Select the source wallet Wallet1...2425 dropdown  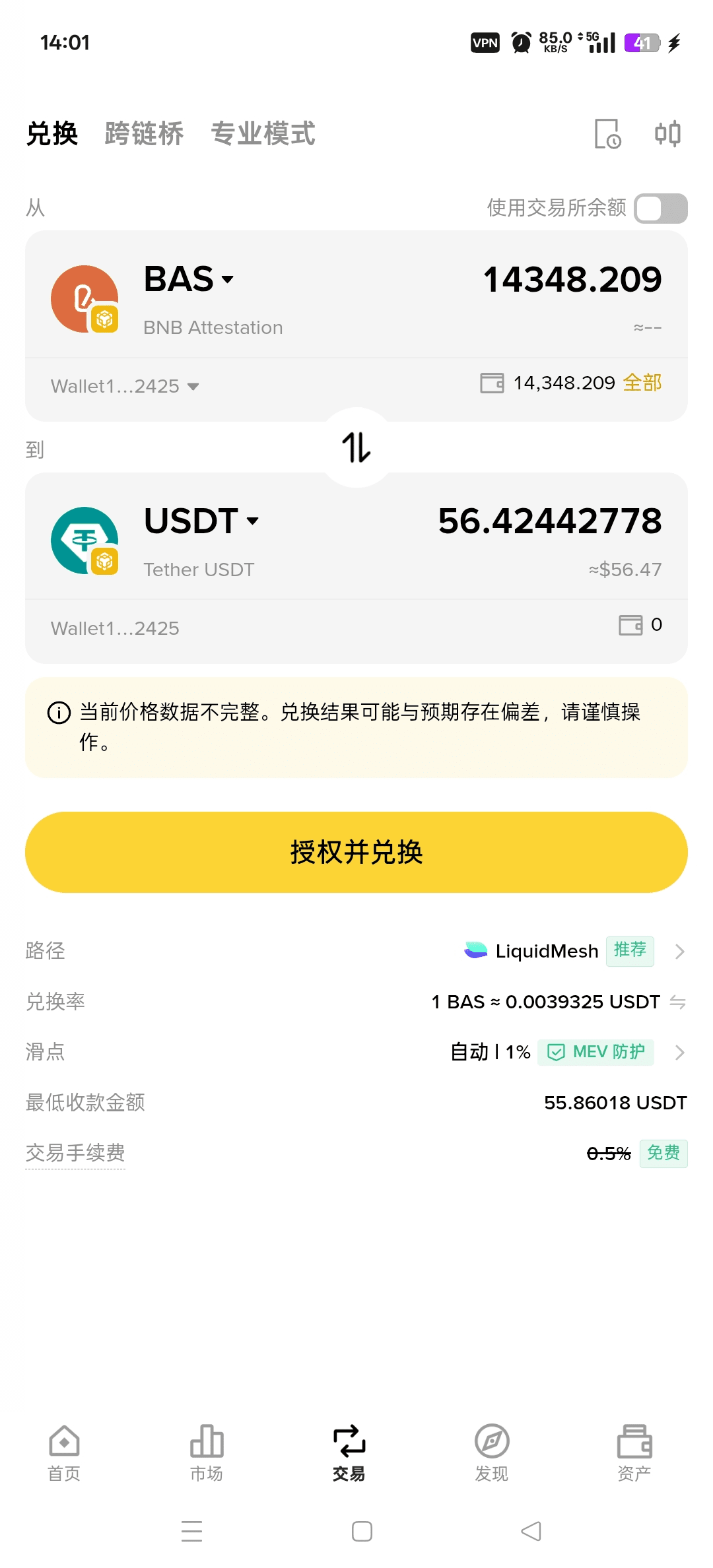[x=125, y=386]
